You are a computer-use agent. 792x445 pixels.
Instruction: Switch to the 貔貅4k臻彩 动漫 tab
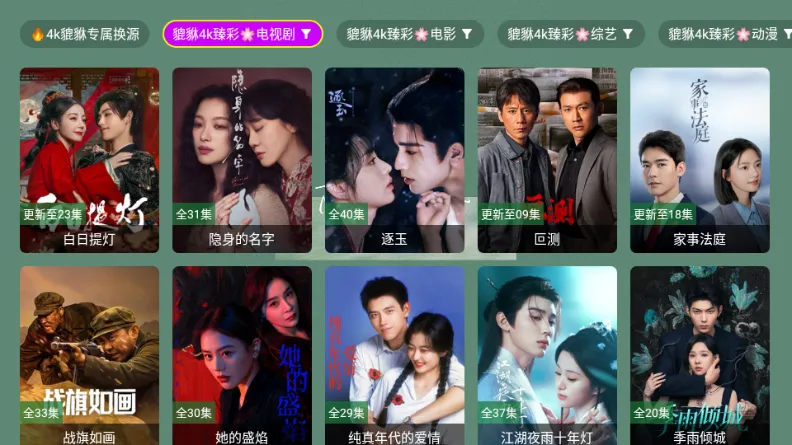pyautogui.click(x=723, y=34)
